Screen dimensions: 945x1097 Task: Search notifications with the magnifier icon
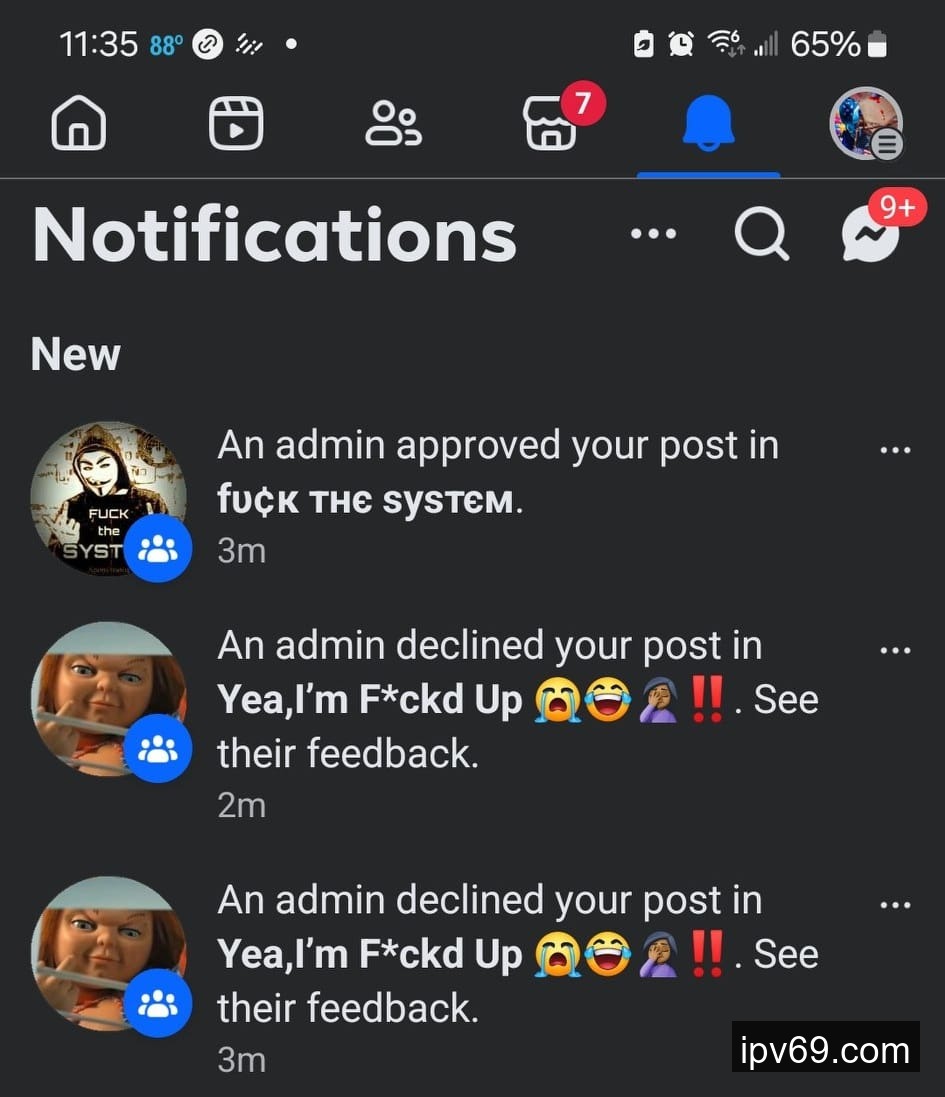[761, 234]
